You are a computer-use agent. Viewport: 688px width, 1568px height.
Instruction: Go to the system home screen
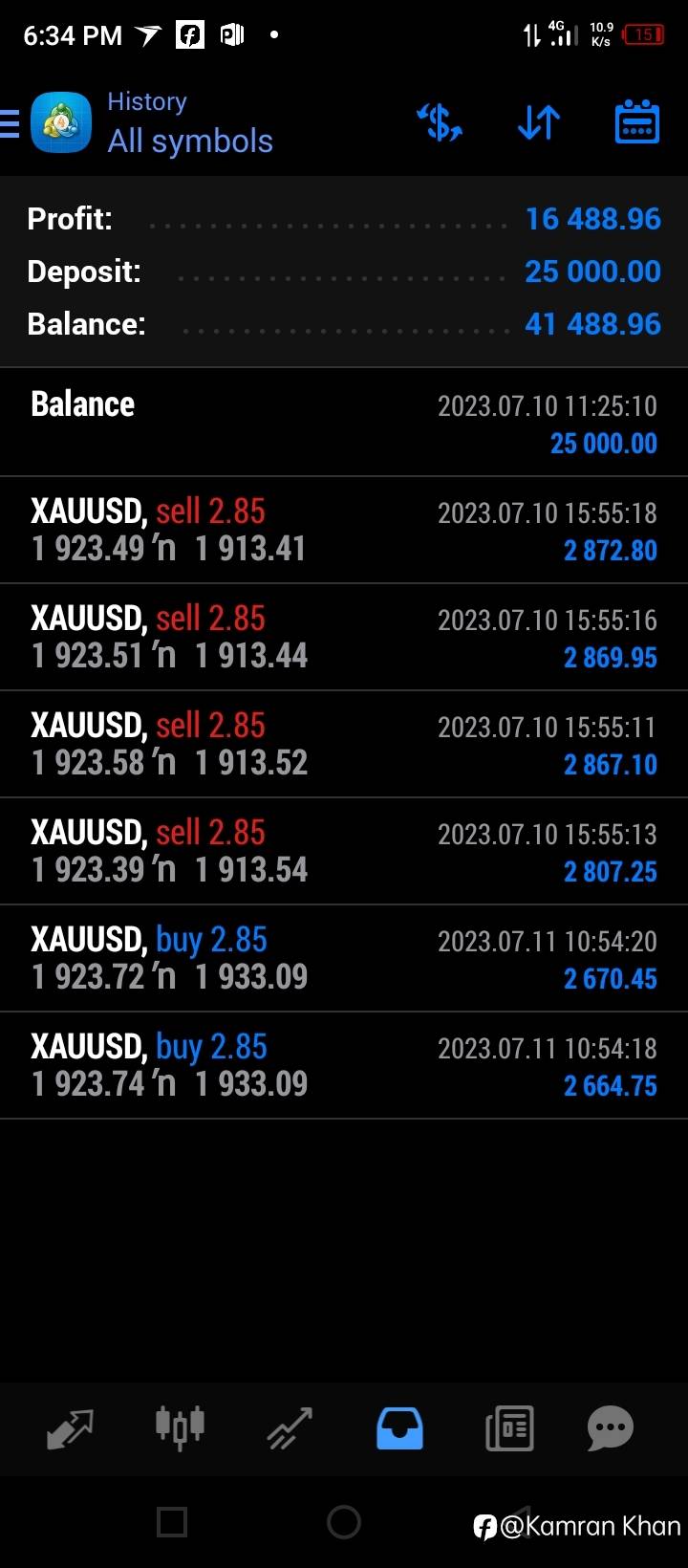click(344, 1521)
